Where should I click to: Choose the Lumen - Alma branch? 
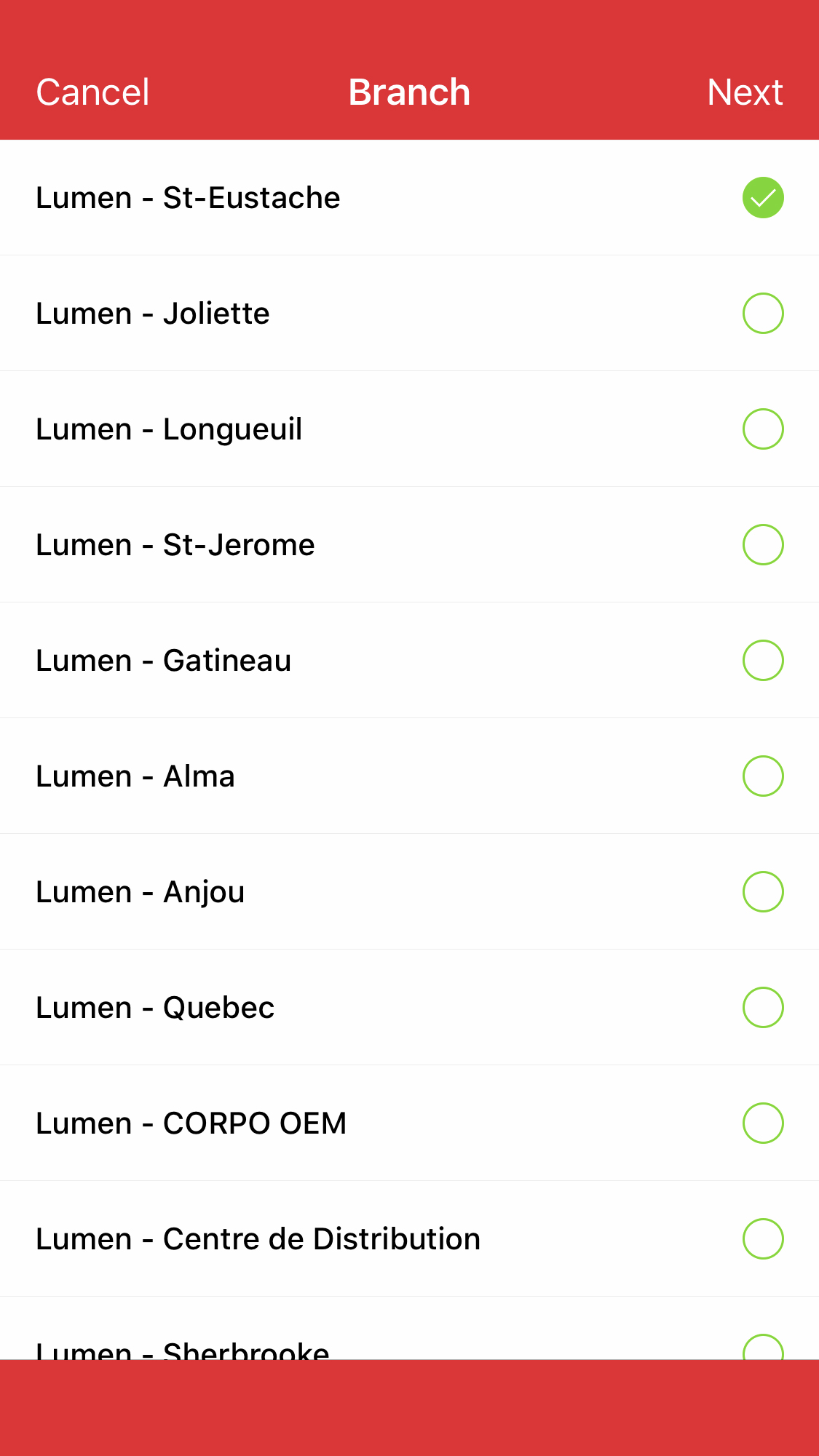tap(409, 776)
